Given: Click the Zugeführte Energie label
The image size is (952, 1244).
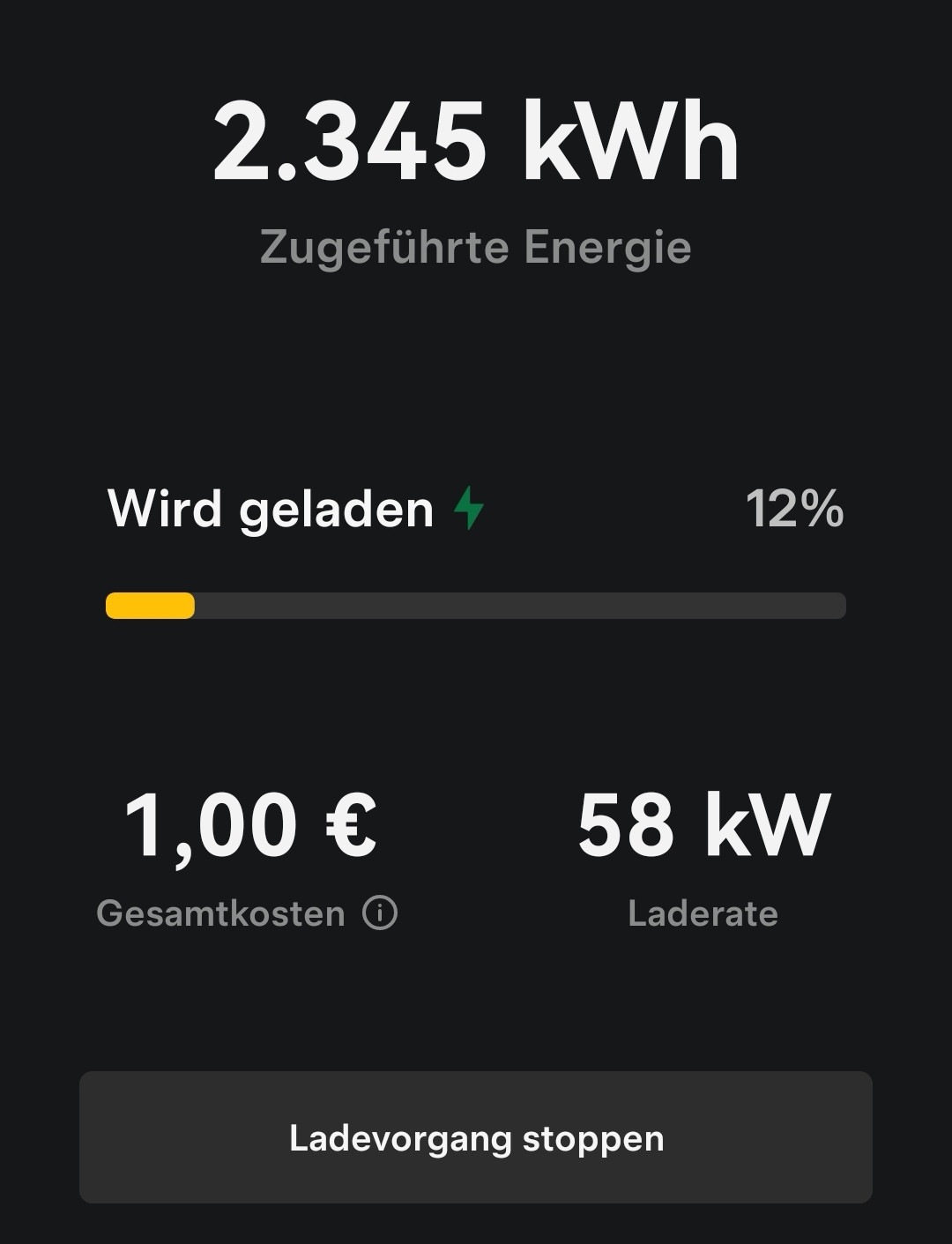Looking at the screenshot, I should (x=476, y=248).
